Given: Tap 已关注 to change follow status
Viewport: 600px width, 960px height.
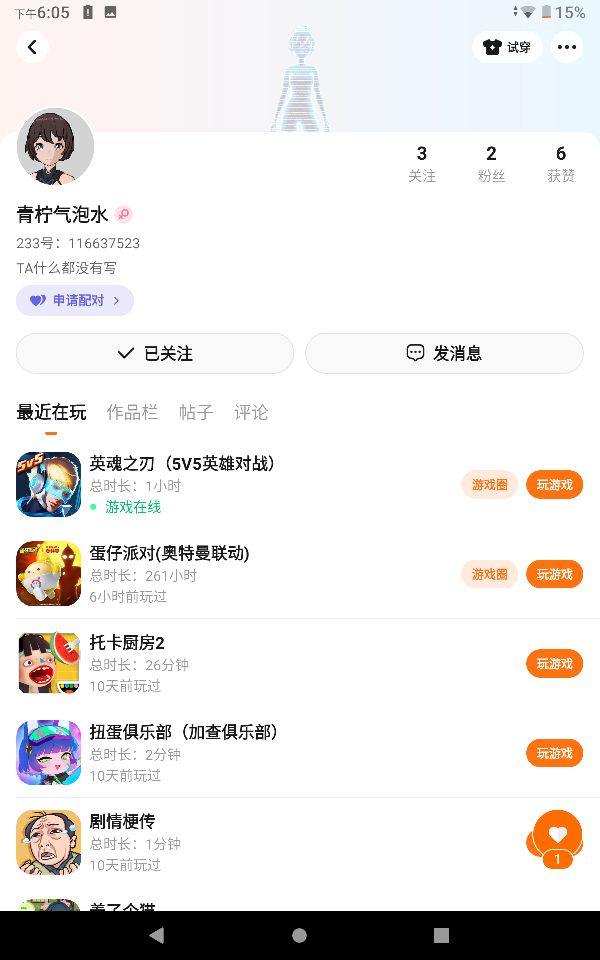Looking at the screenshot, I should coord(155,353).
